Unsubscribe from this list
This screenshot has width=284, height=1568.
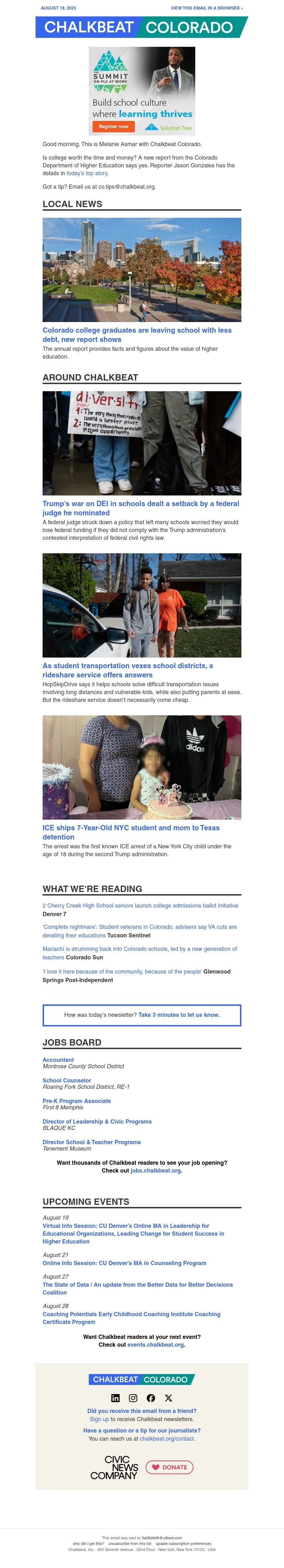pos(130,1544)
